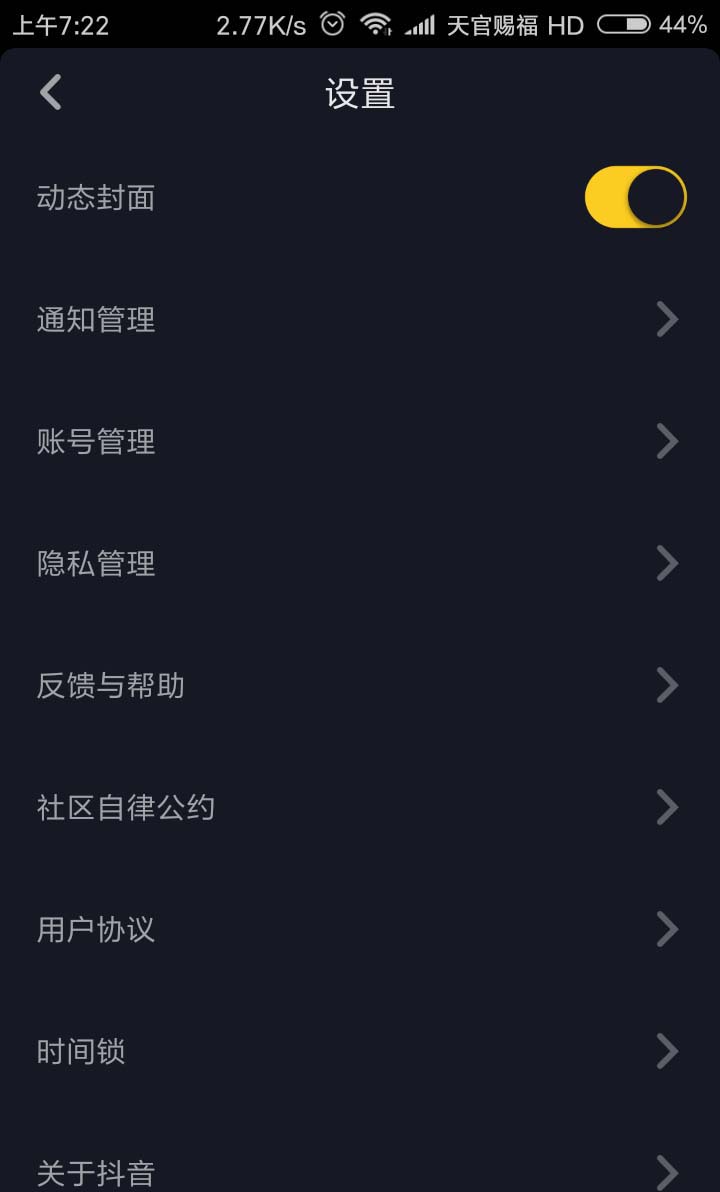Go back from the 设置 screen

point(51,92)
